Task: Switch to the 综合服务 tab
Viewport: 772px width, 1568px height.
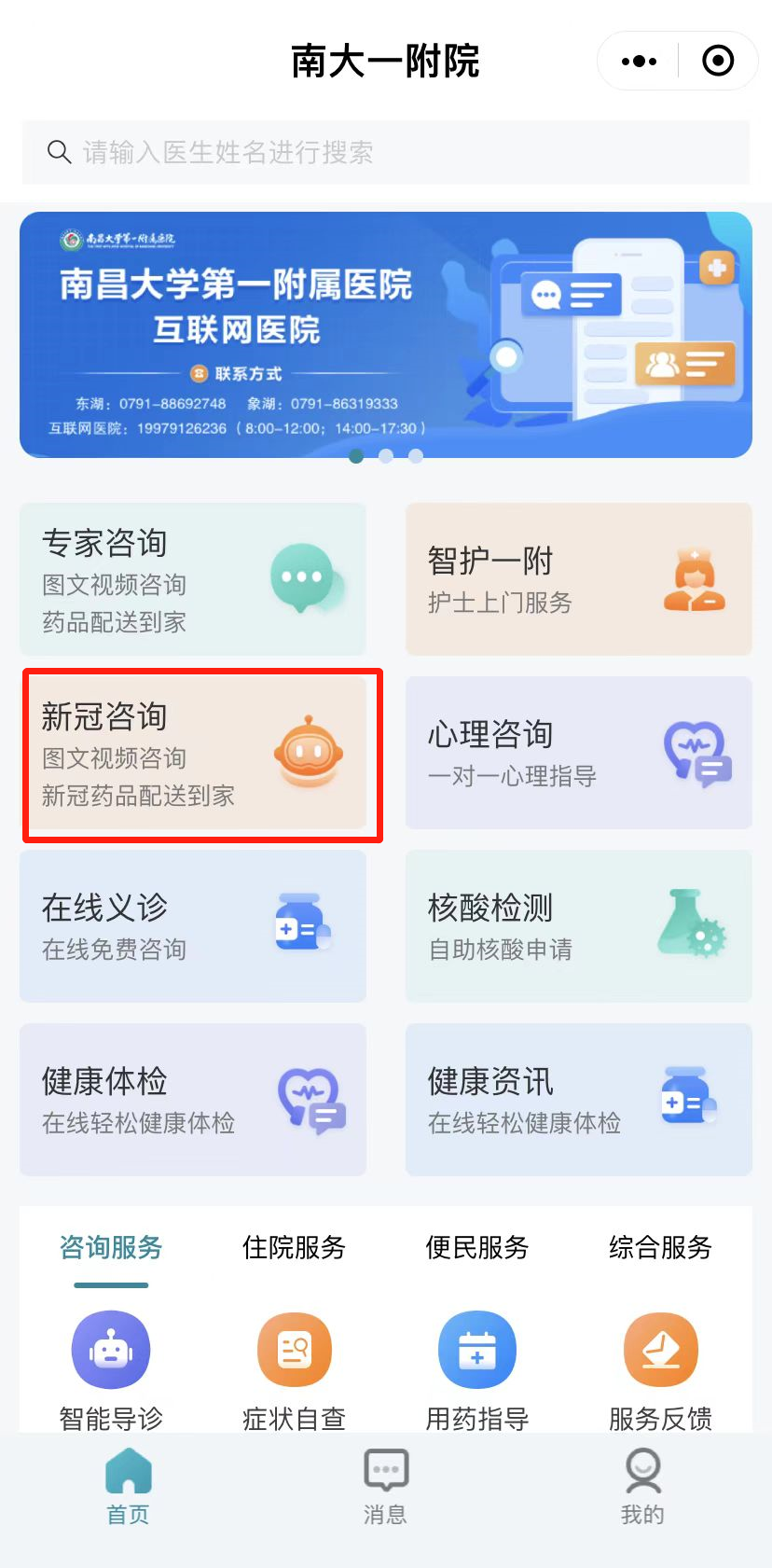Action: pyautogui.click(x=660, y=1247)
